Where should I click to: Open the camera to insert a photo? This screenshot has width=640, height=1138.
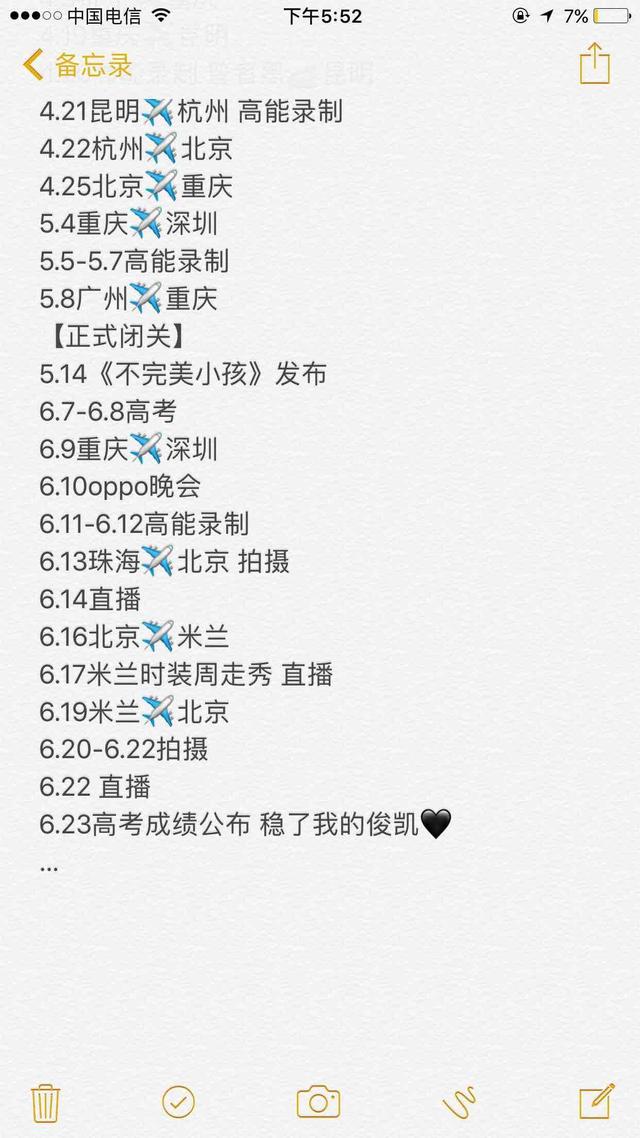[319, 1102]
